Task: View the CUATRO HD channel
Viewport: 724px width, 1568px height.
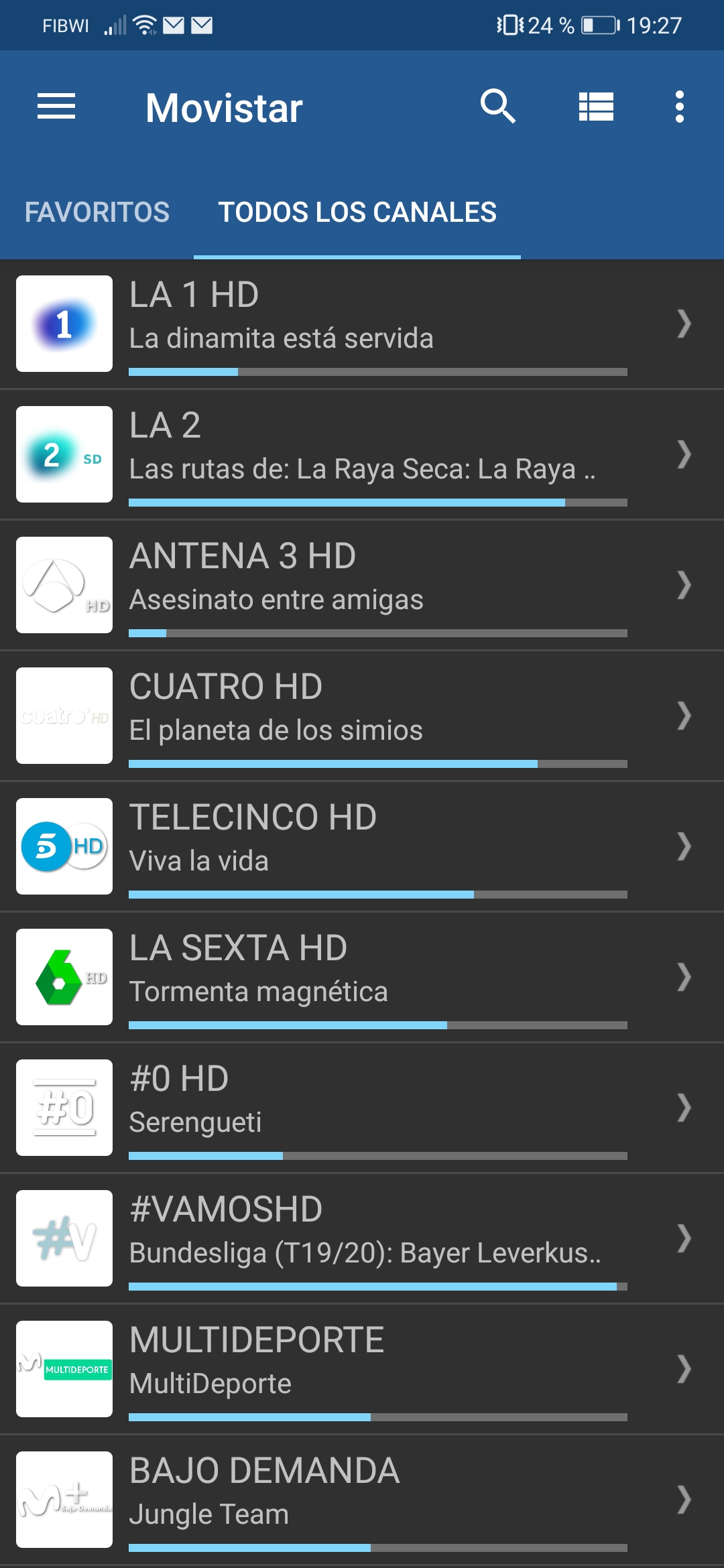Action: click(x=362, y=716)
